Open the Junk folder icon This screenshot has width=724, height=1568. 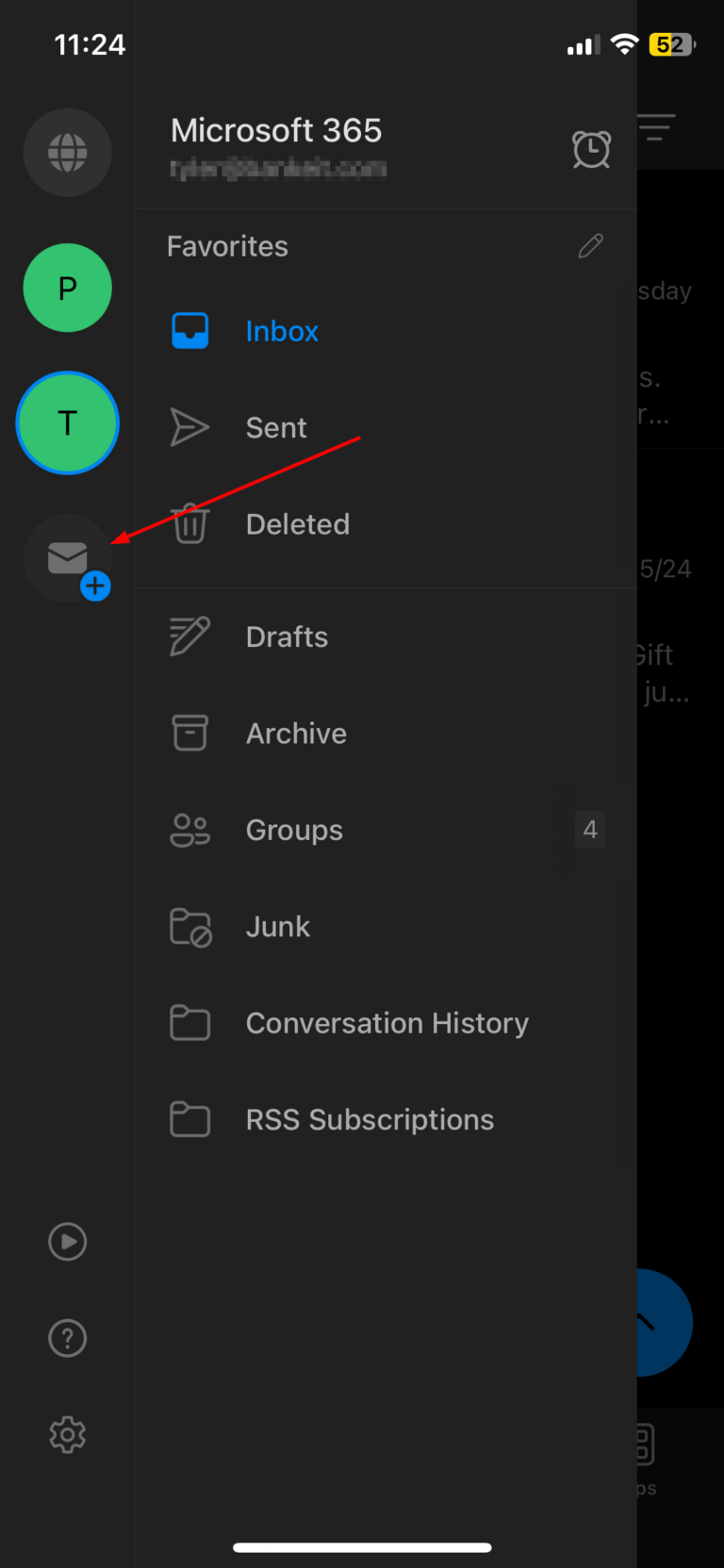click(x=189, y=926)
